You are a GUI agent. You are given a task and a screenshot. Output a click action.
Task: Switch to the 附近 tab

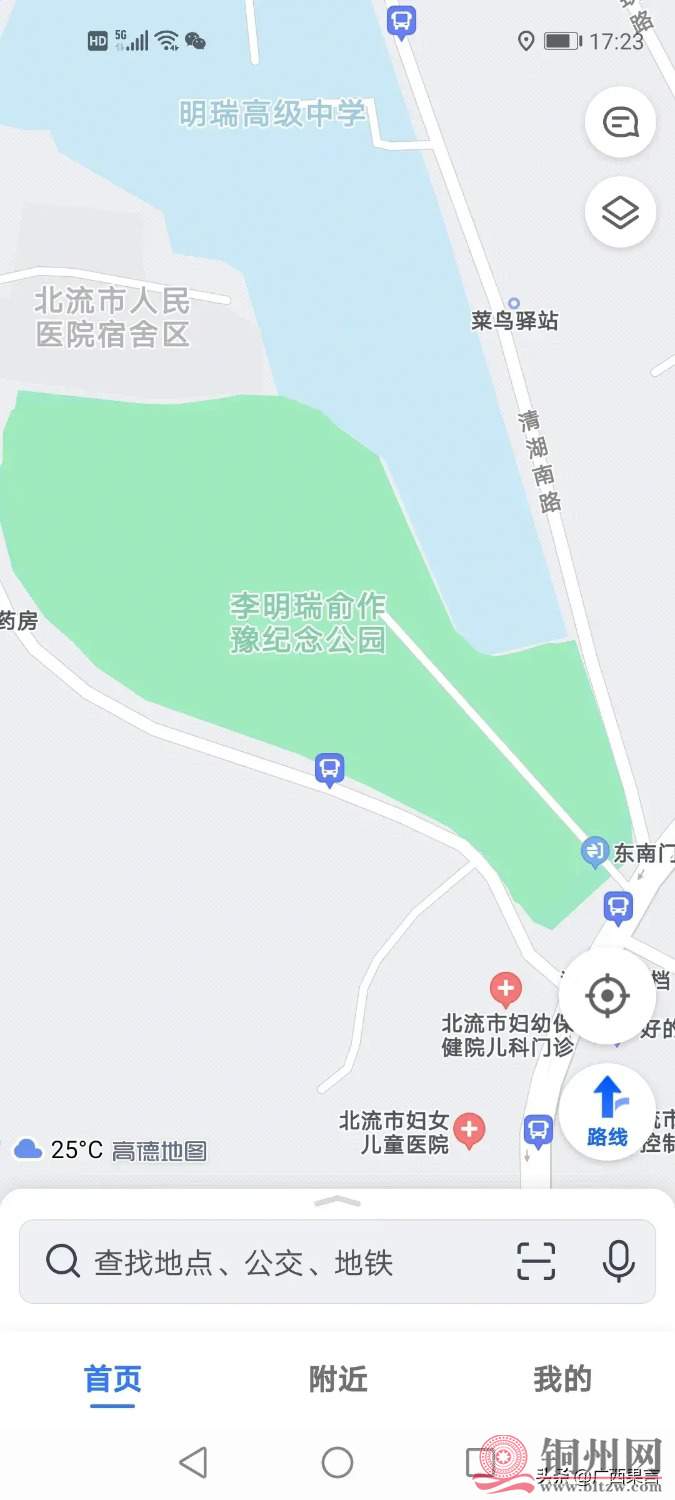338,1380
